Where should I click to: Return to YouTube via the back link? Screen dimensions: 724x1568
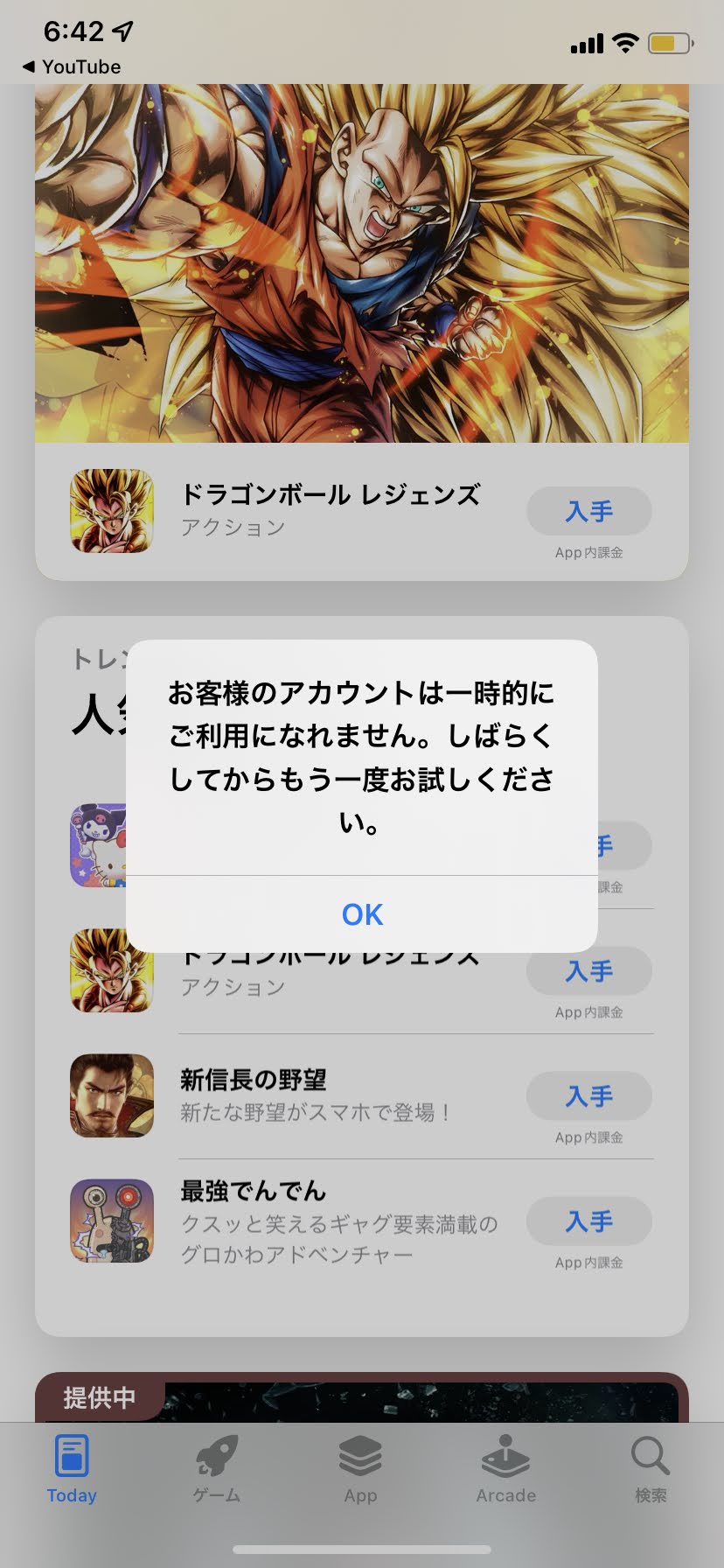click(72, 66)
